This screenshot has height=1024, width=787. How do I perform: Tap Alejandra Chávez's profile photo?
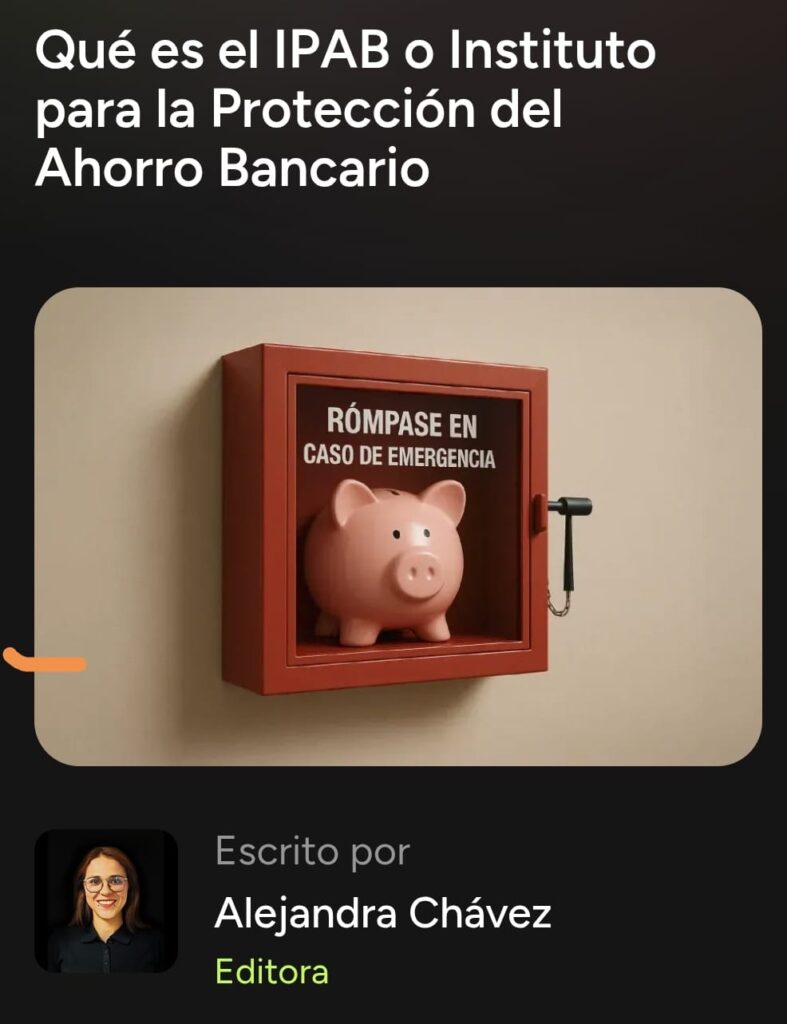[x=106, y=901]
